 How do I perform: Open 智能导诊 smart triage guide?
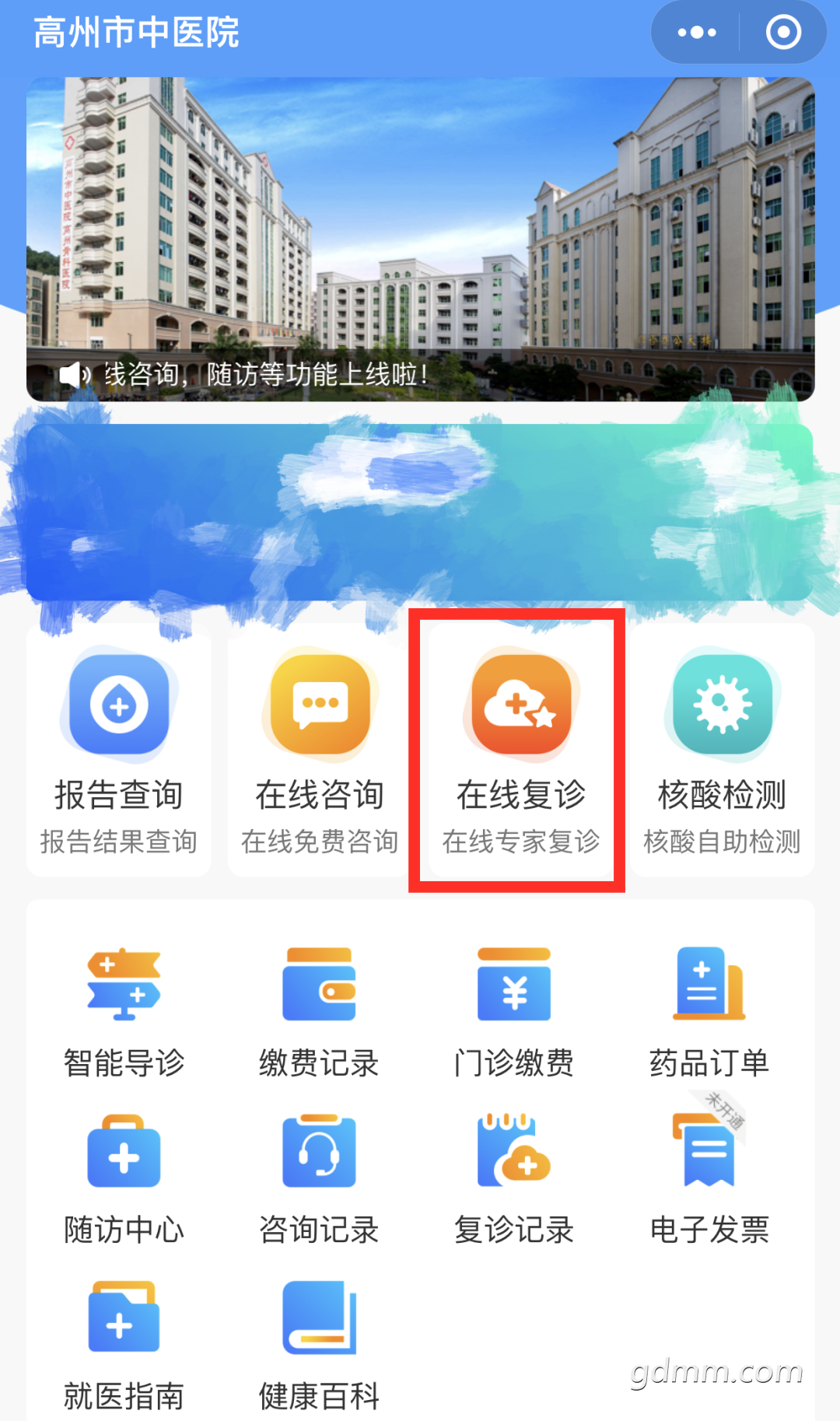point(124,1013)
